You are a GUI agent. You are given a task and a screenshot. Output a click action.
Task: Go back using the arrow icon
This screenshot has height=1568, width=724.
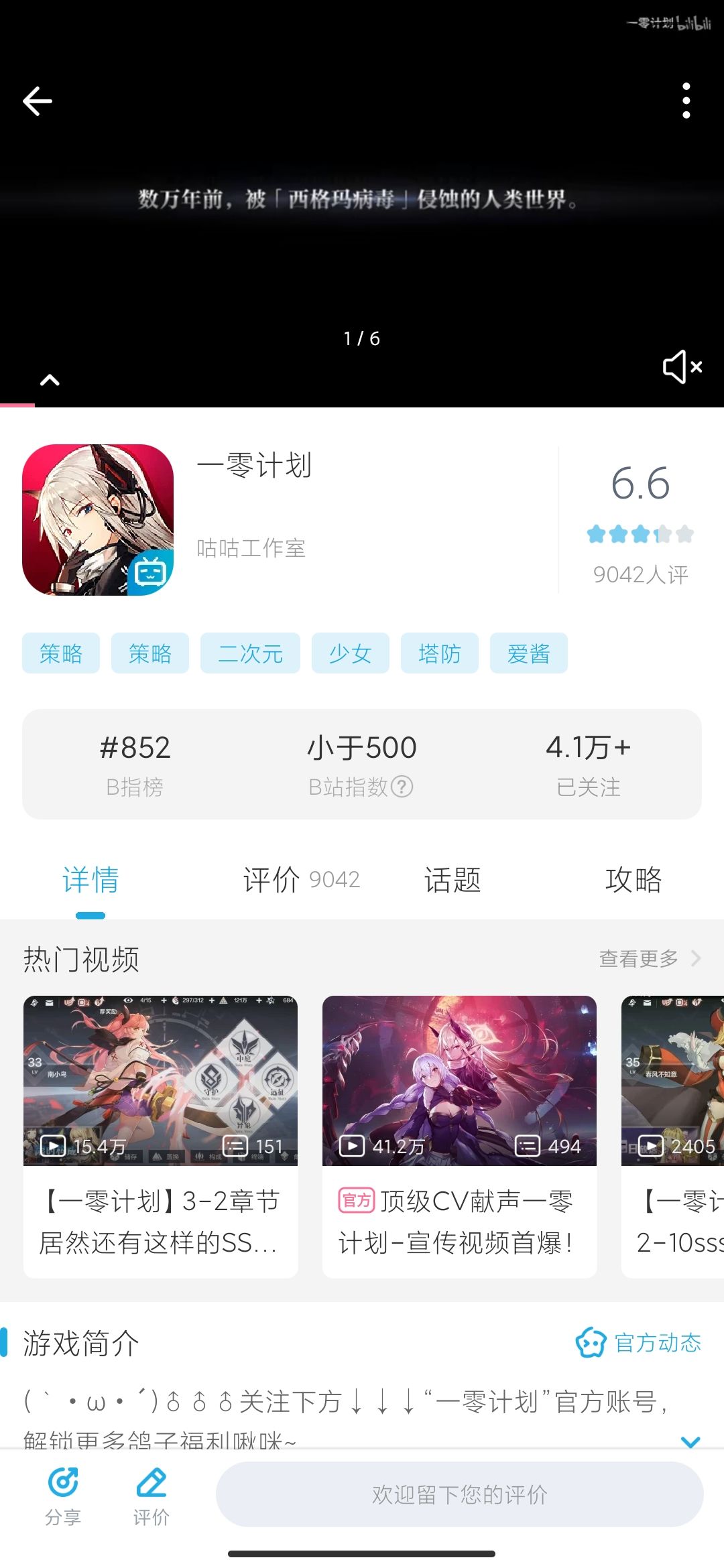pyautogui.click(x=38, y=101)
